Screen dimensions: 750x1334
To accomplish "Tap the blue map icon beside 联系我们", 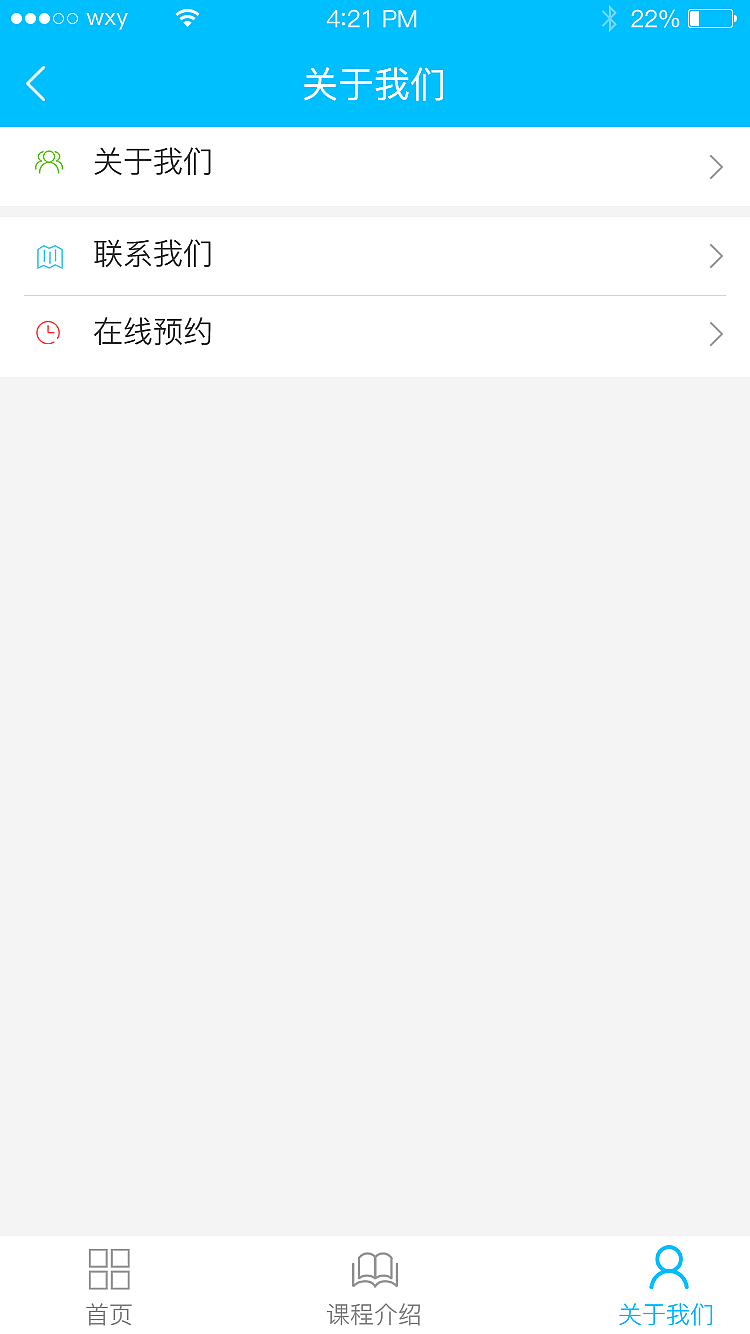I will pyautogui.click(x=48, y=255).
